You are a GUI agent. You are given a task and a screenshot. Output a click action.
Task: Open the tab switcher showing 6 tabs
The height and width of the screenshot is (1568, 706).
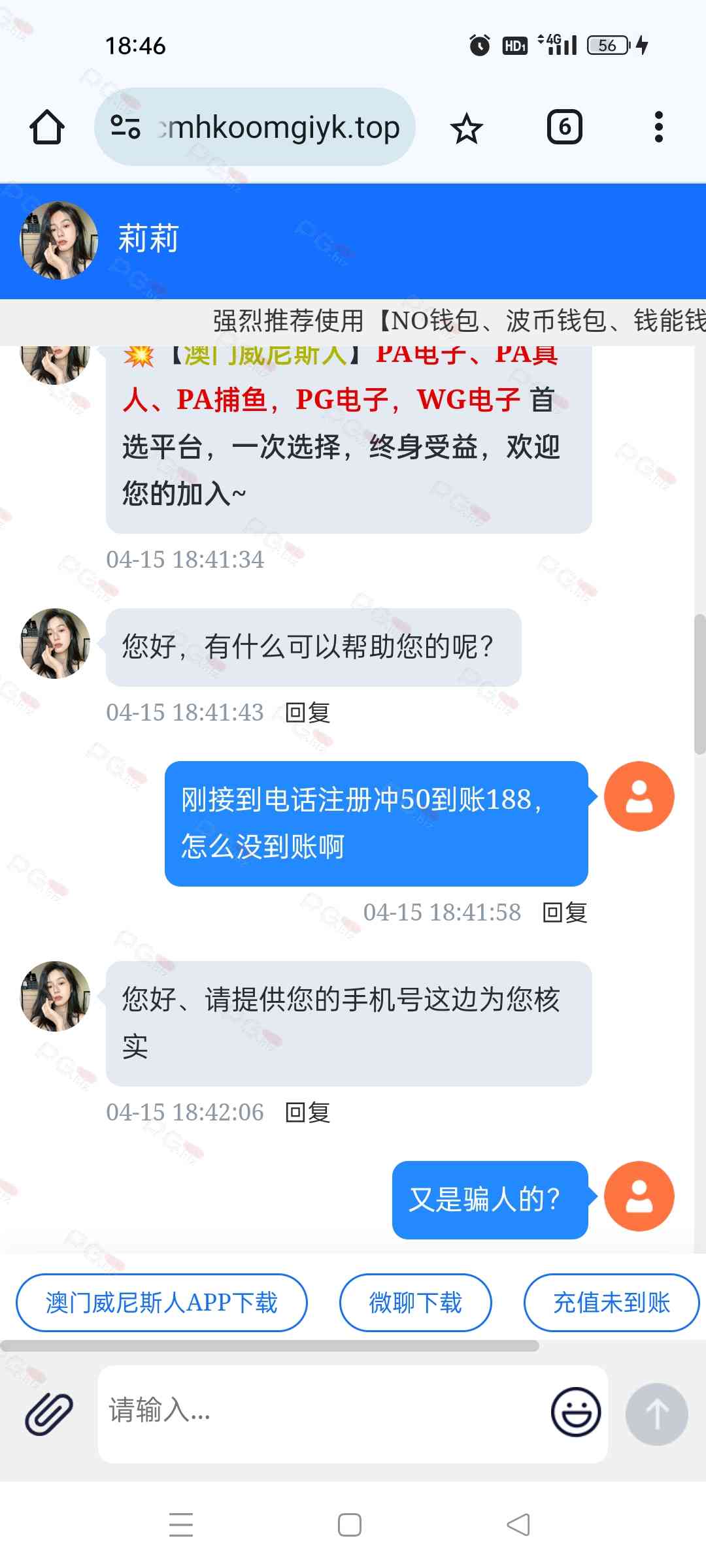(x=564, y=127)
